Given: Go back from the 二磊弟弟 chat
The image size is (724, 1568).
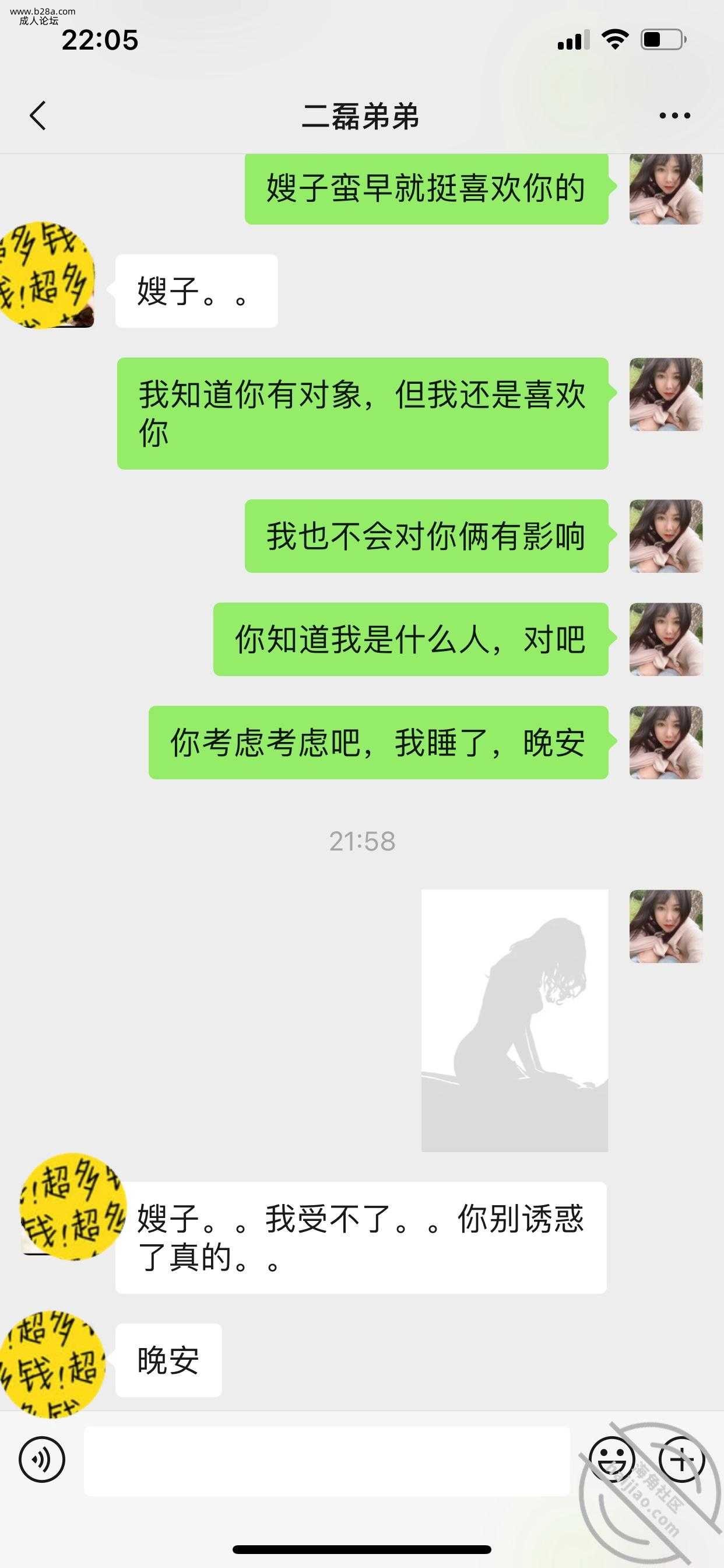Looking at the screenshot, I should 38,115.
